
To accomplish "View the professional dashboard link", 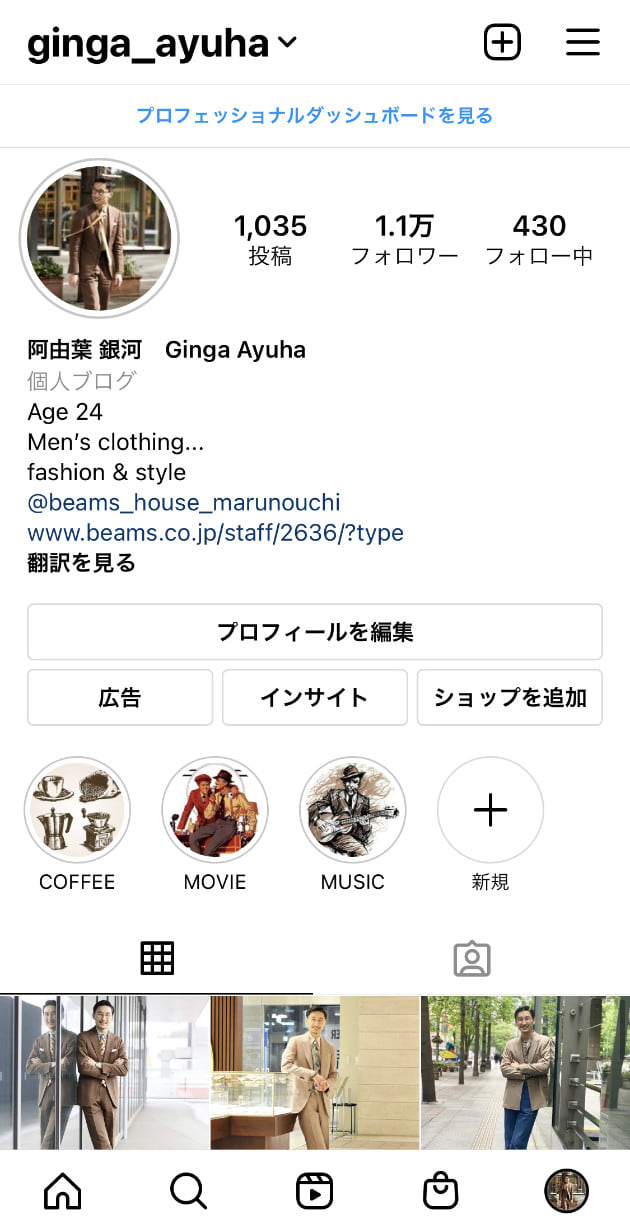I will 315,116.
